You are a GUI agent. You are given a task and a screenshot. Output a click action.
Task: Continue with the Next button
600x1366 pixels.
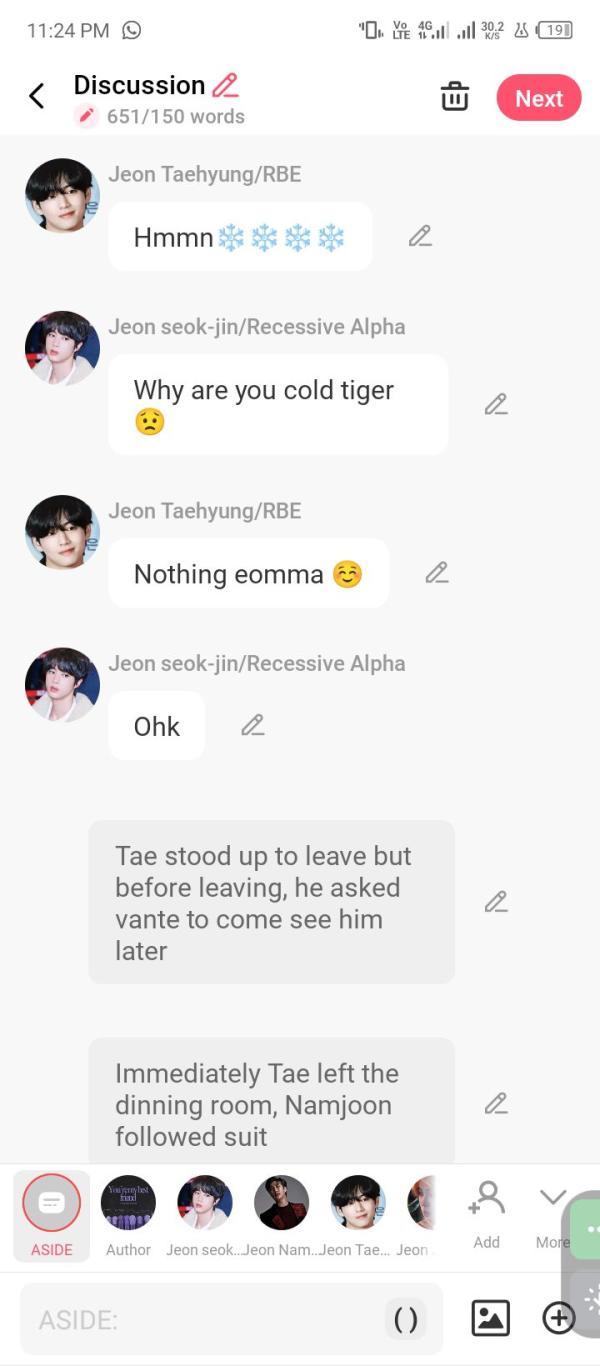tap(539, 98)
